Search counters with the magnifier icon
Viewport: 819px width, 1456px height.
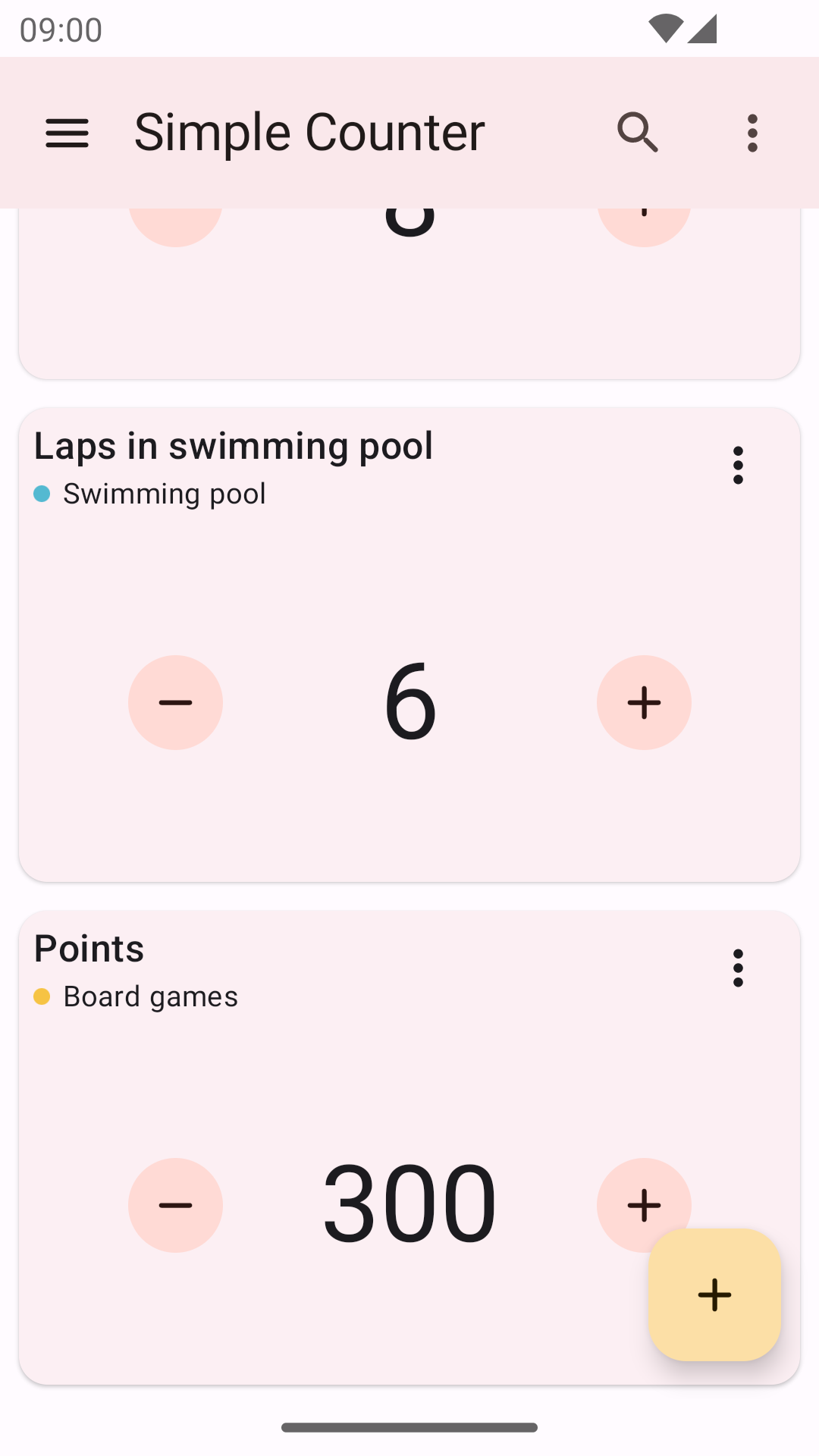pyautogui.click(x=638, y=133)
